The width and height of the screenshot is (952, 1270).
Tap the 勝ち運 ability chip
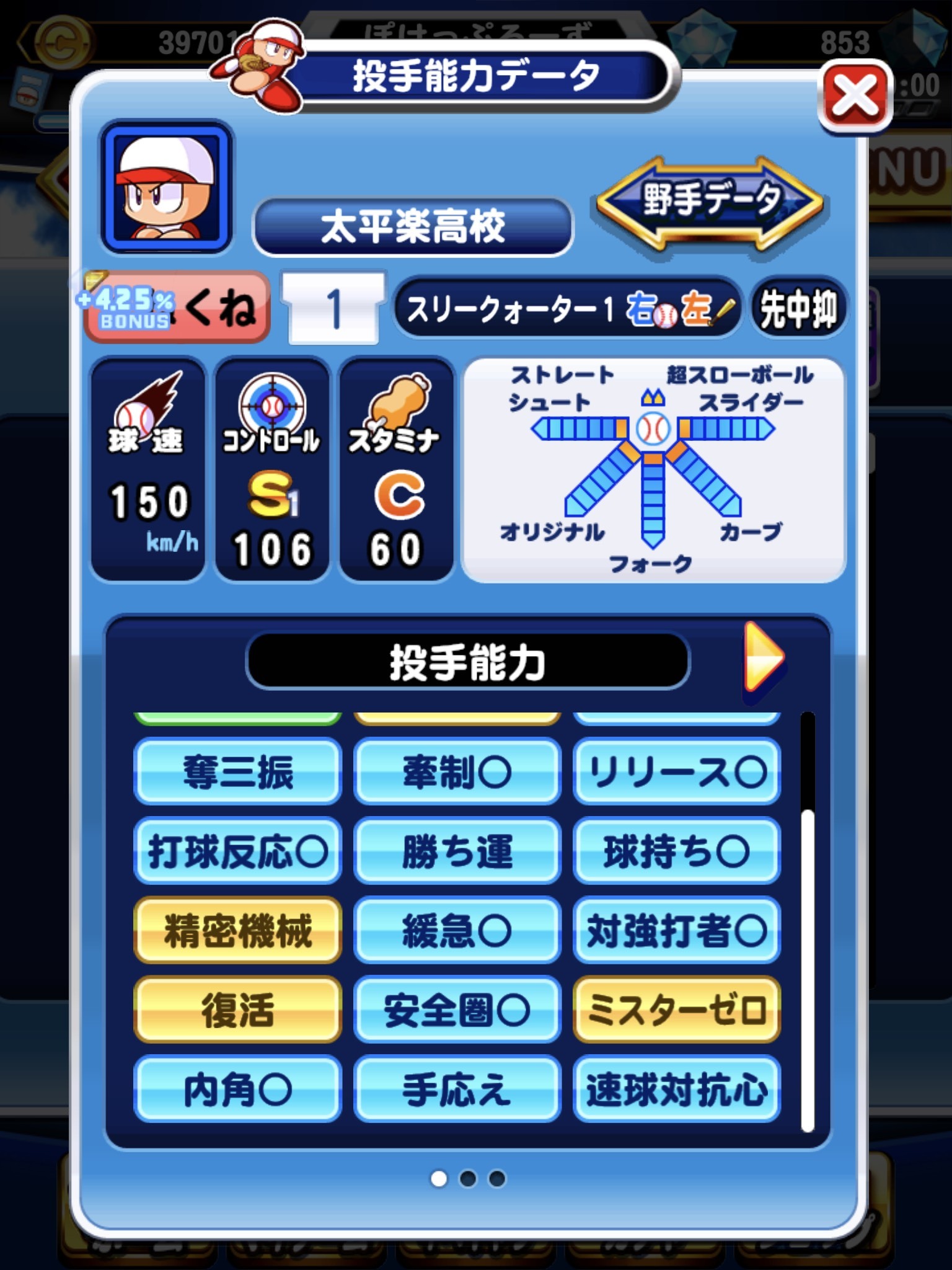click(457, 851)
